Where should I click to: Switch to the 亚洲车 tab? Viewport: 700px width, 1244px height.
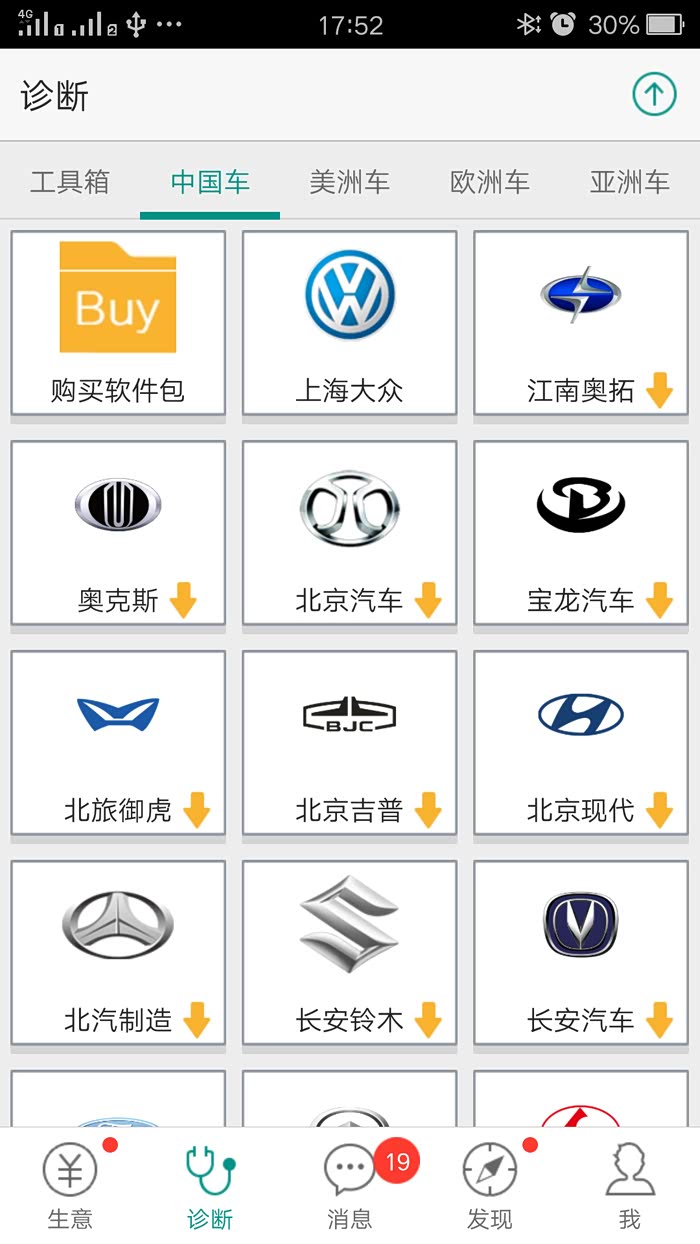coord(630,182)
